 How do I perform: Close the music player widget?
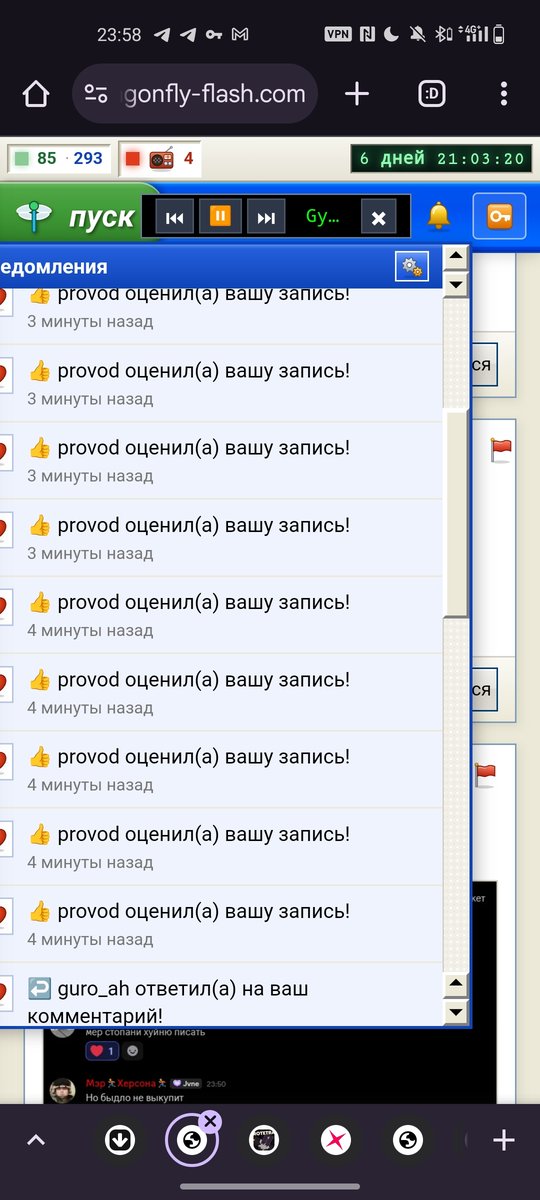click(x=378, y=217)
